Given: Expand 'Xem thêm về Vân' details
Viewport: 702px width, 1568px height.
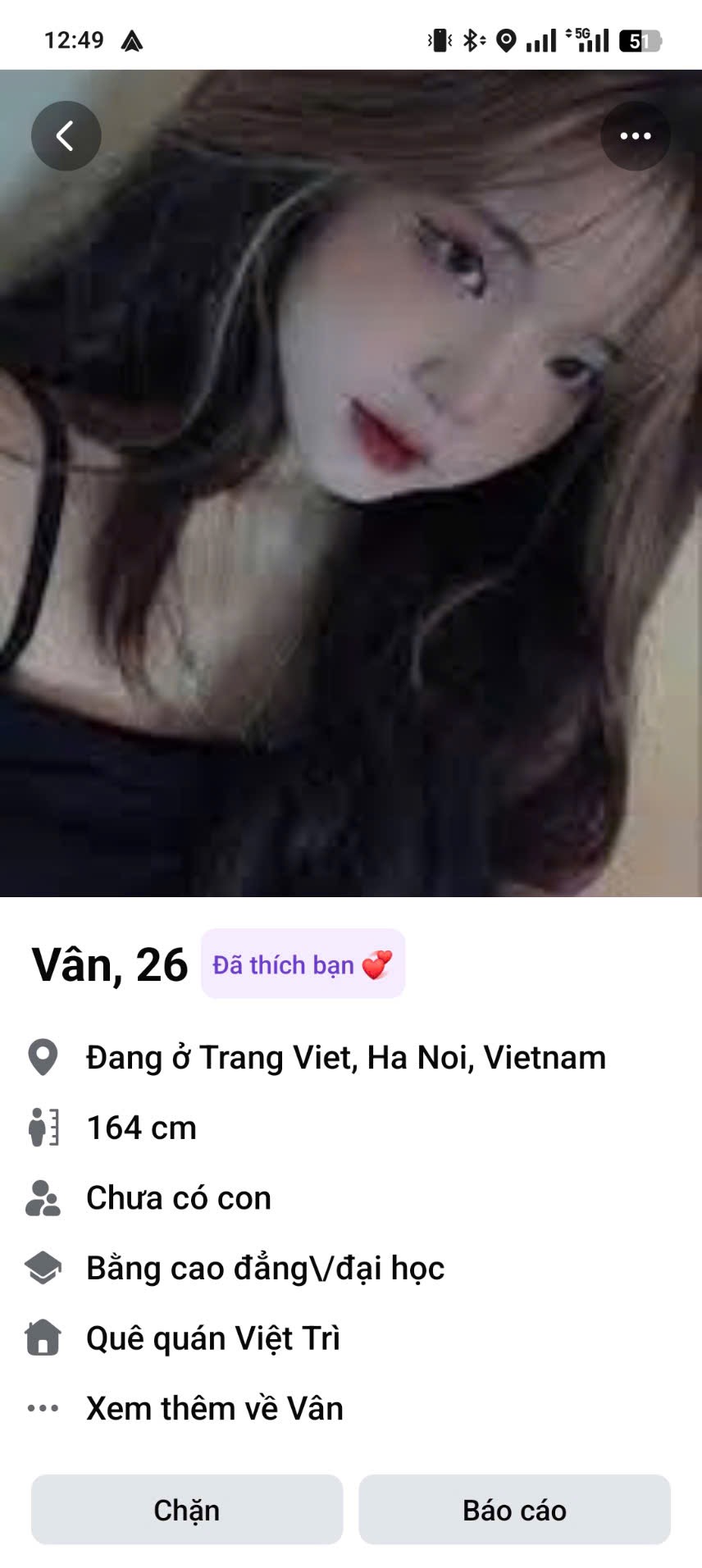Looking at the screenshot, I should [x=214, y=1408].
